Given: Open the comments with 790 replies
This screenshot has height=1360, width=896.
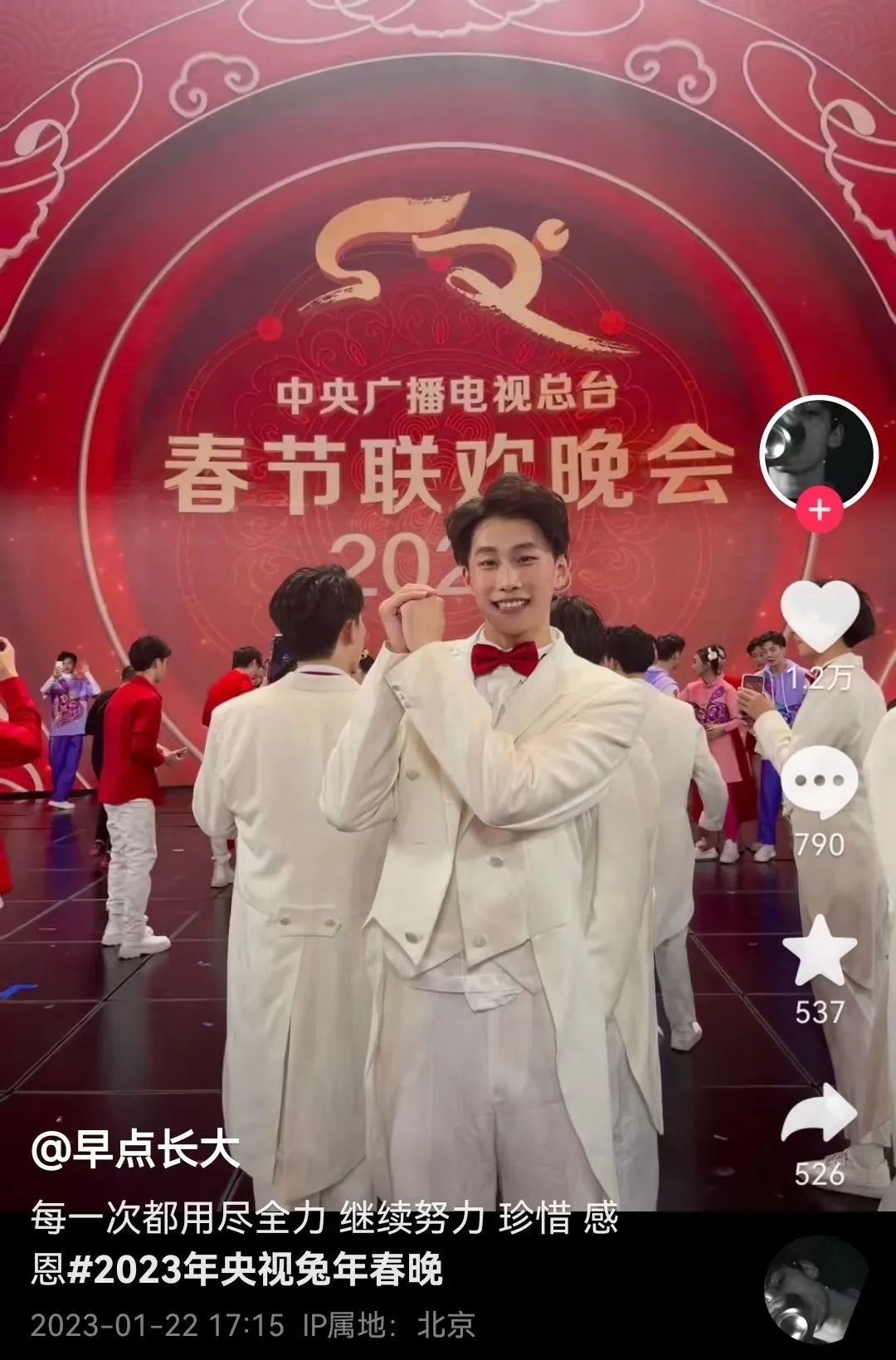Looking at the screenshot, I should click(819, 784).
